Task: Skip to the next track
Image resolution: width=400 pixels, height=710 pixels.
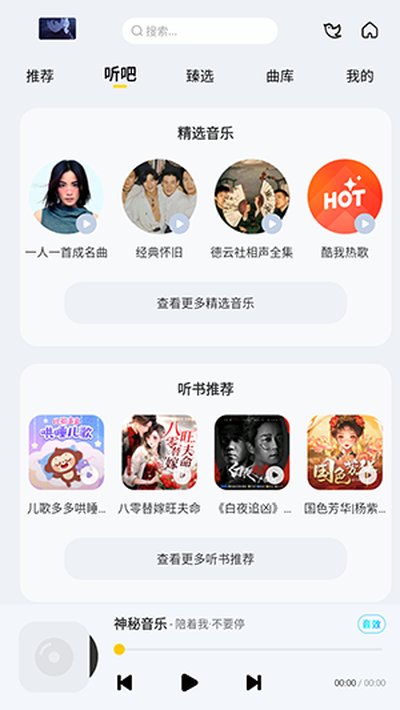Action: (254, 682)
